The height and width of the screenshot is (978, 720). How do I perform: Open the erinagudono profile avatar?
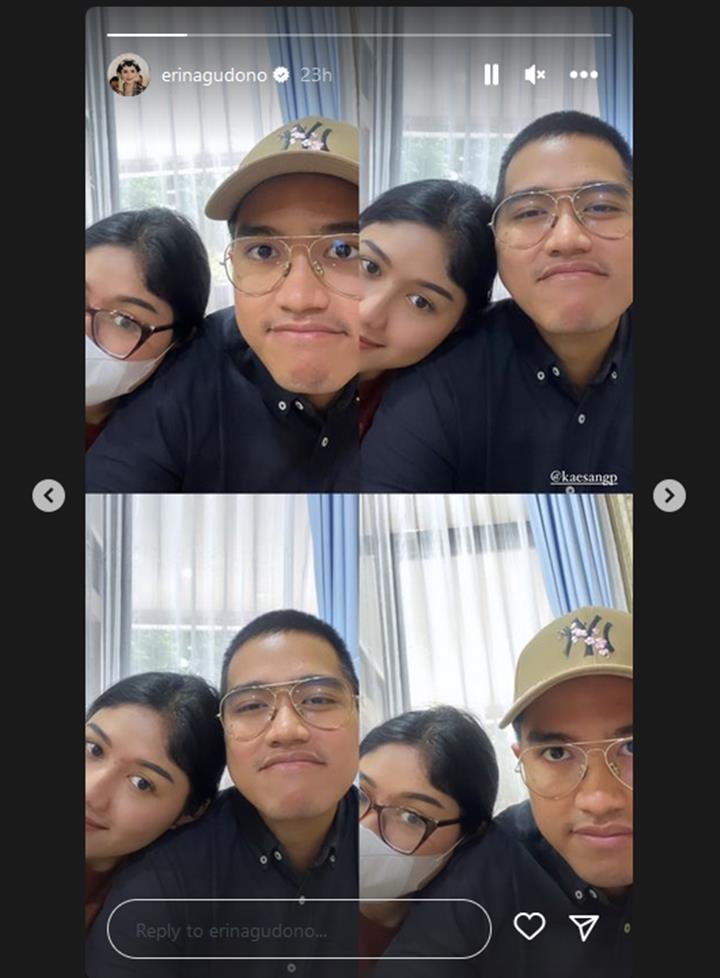point(128,75)
